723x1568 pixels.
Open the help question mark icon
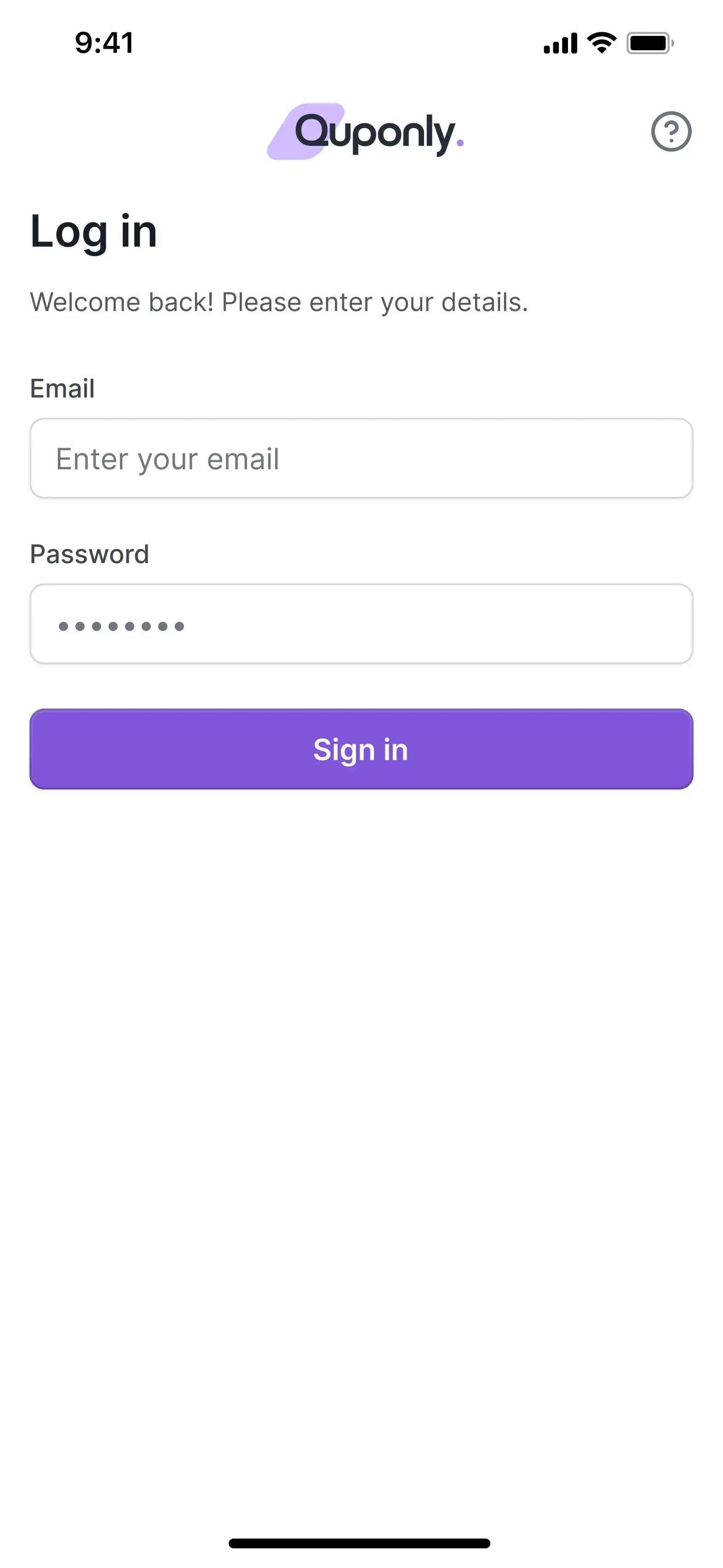coord(671,132)
